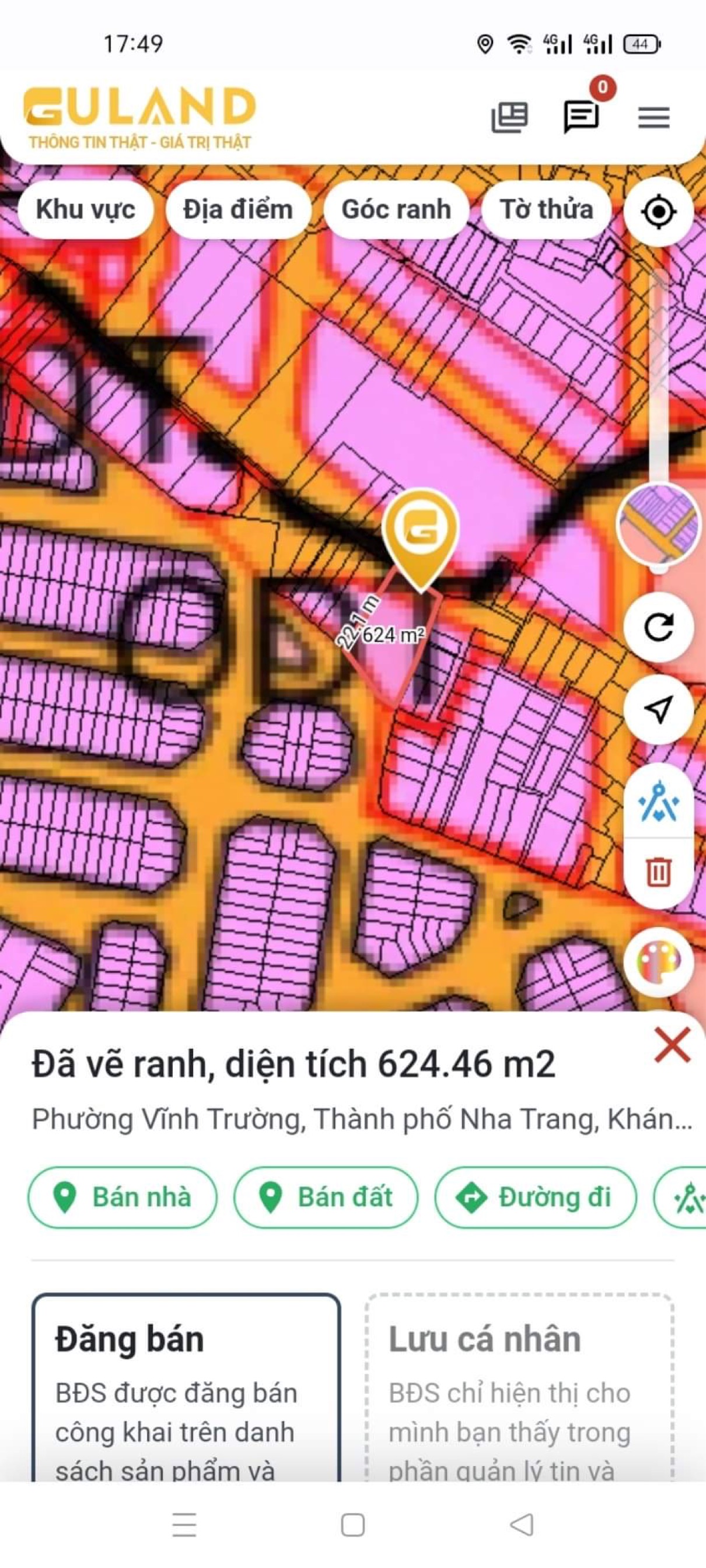Image resolution: width=706 pixels, height=1568 pixels.
Task: Select the Khu vực chip
Action: point(85,209)
